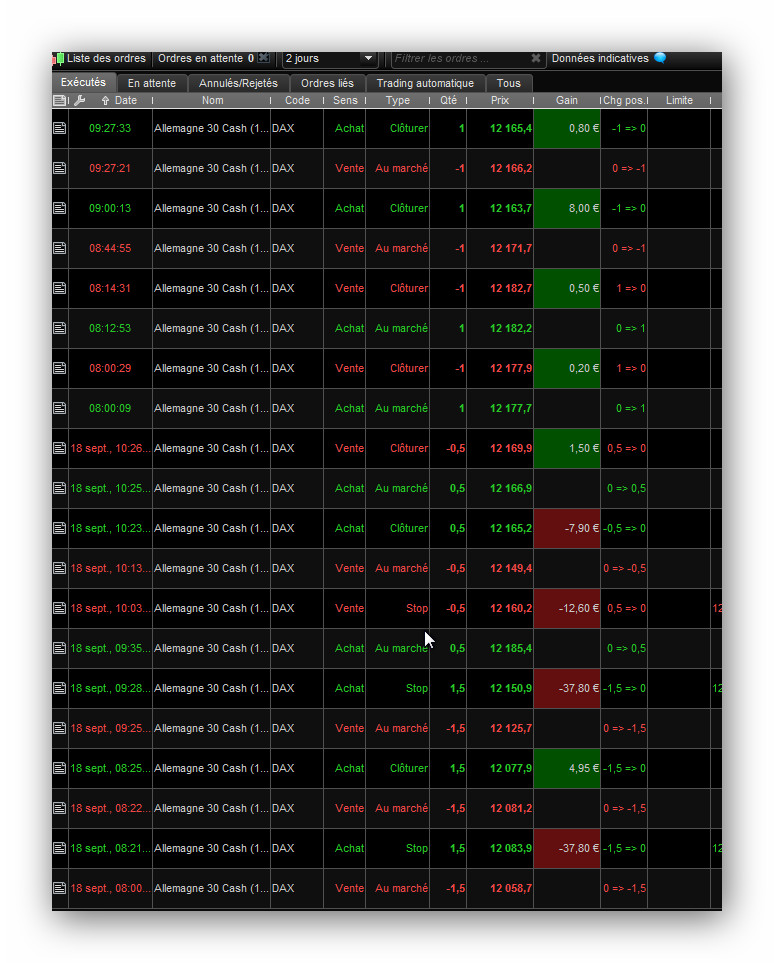Go to the Trading automatique tab
This screenshot has height=963, width=774.
click(x=426, y=83)
